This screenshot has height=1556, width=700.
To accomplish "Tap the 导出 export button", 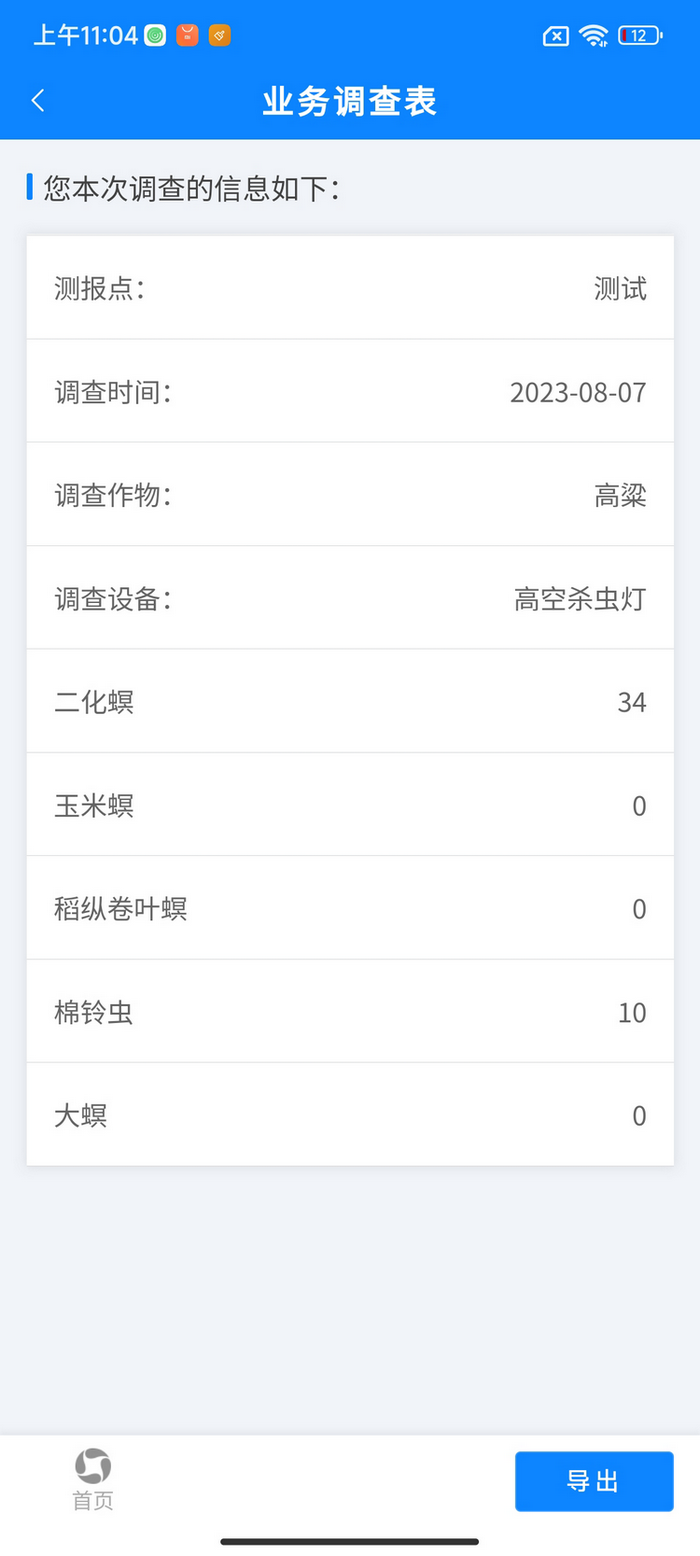I will (594, 1481).
